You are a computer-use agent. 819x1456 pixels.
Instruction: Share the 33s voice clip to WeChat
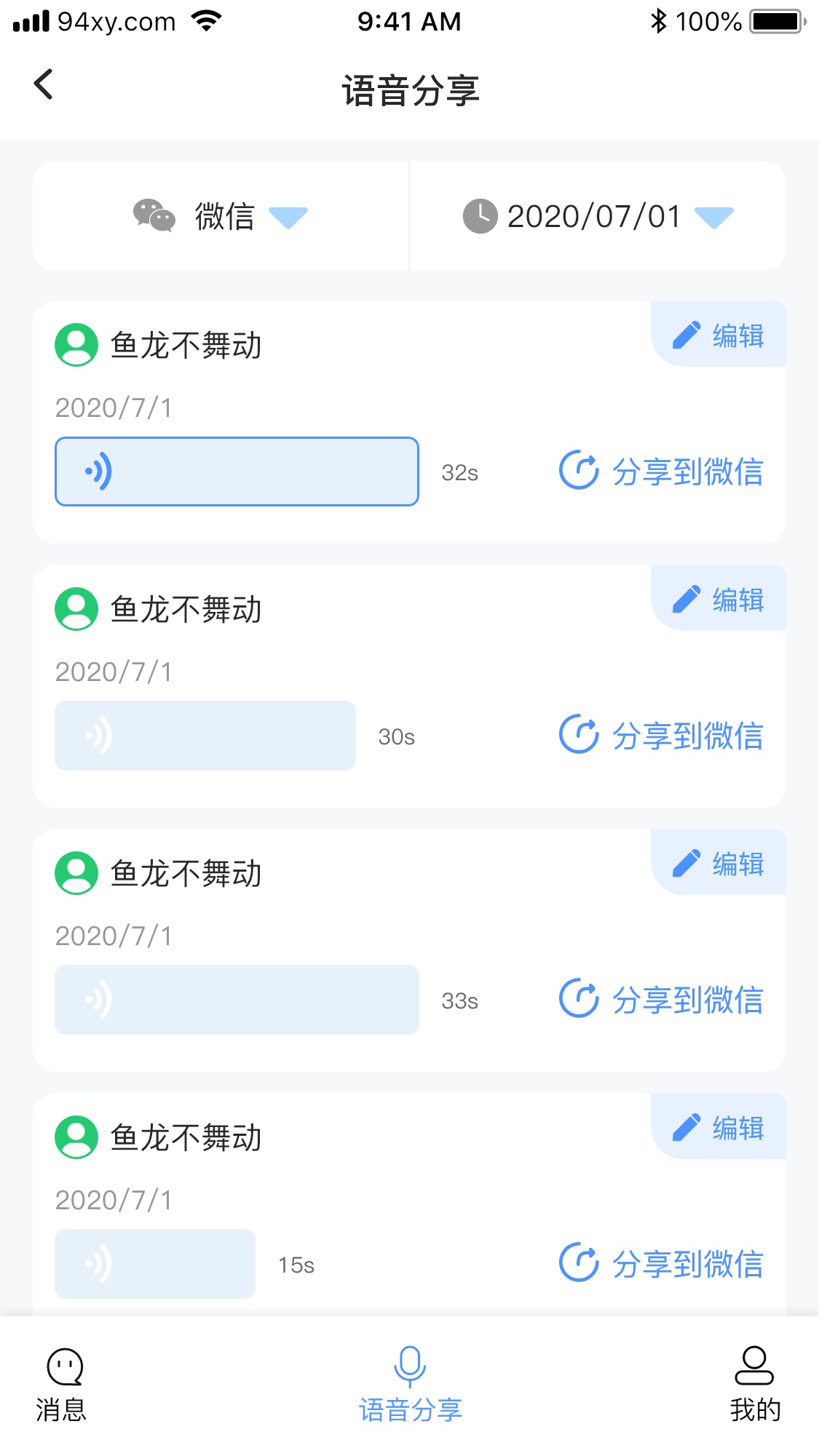pyautogui.click(x=661, y=1000)
